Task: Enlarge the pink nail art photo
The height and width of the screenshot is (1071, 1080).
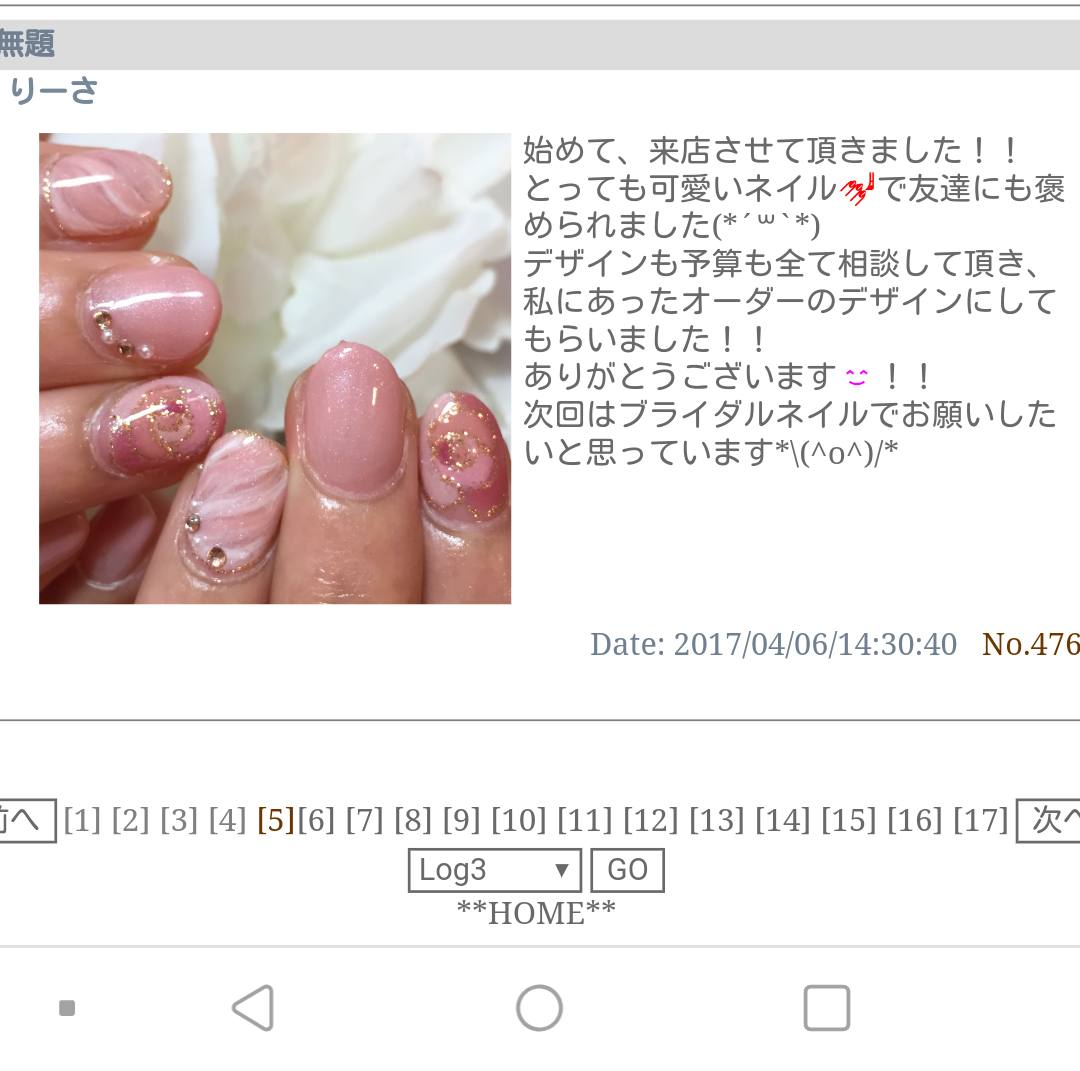Action: pos(275,369)
